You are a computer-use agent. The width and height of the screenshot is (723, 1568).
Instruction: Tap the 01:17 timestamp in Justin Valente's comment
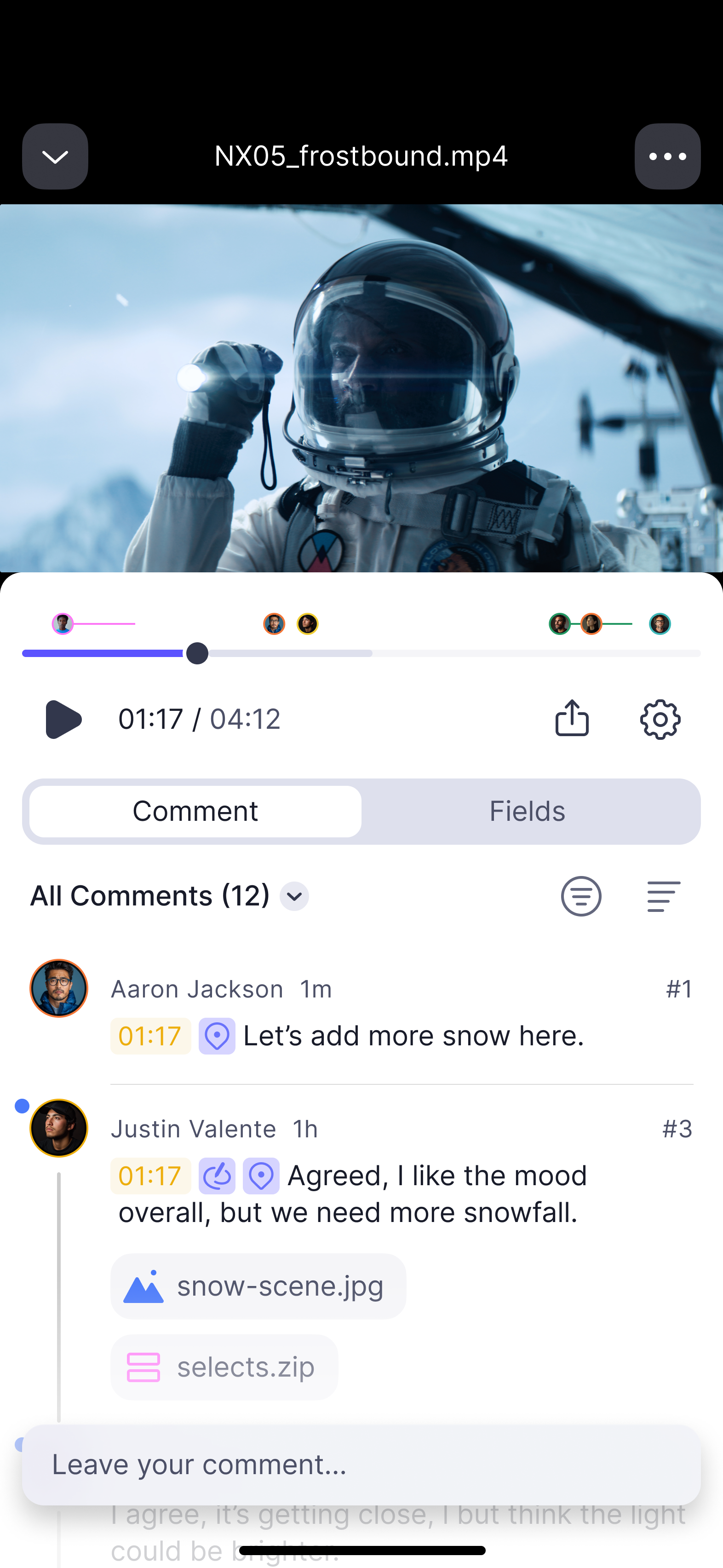click(150, 1176)
